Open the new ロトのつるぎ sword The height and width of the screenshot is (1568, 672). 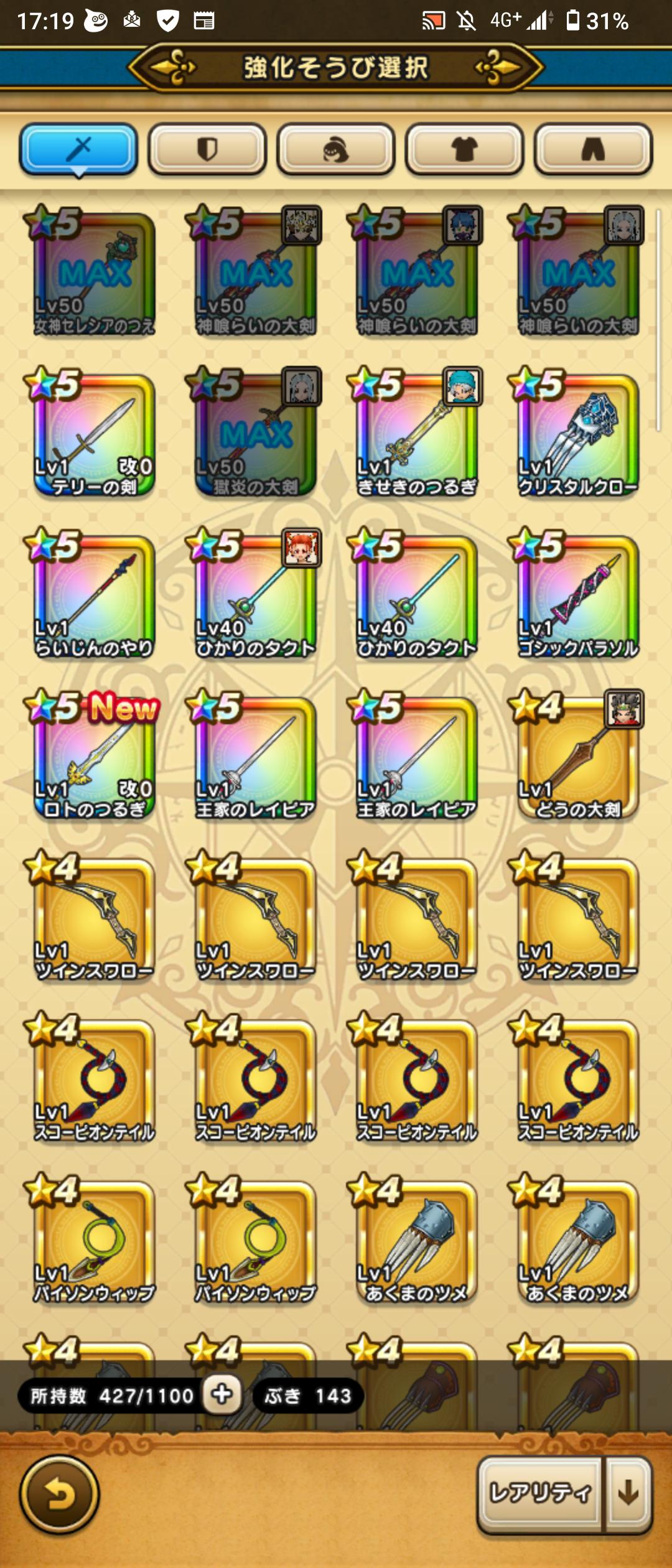pos(94,757)
